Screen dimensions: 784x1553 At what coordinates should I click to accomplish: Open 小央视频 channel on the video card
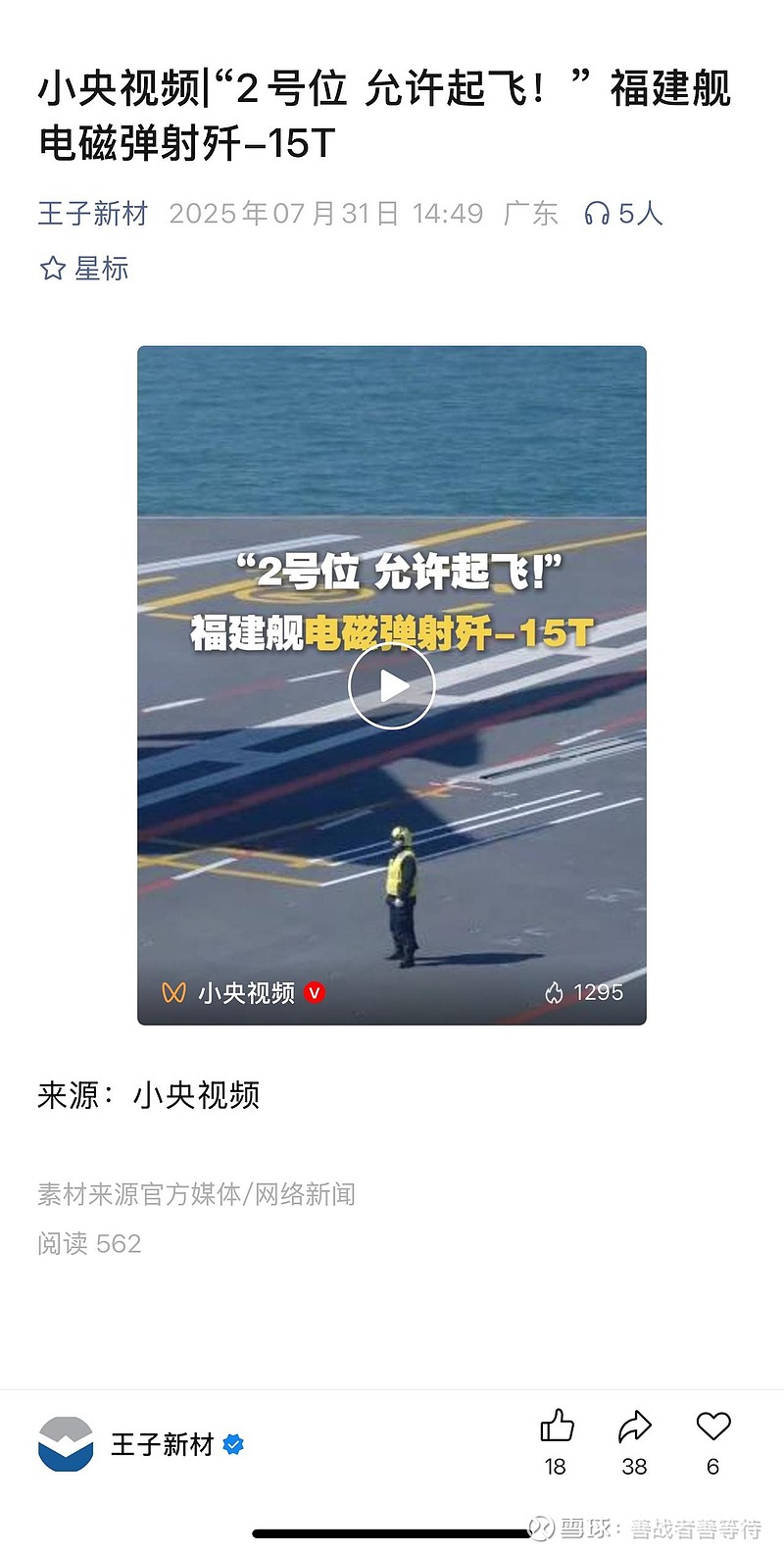pos(245,993)
